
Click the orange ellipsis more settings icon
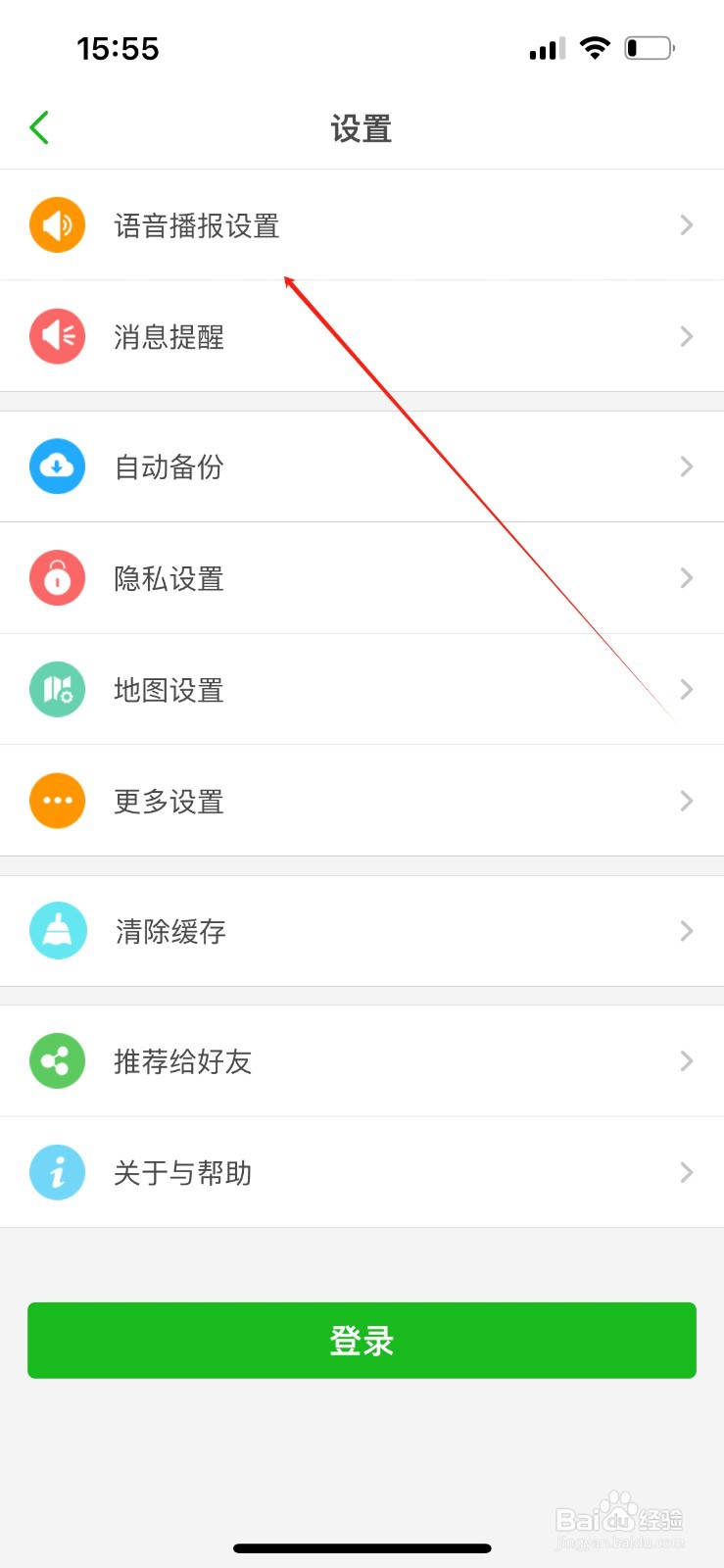tap(57, 801)
